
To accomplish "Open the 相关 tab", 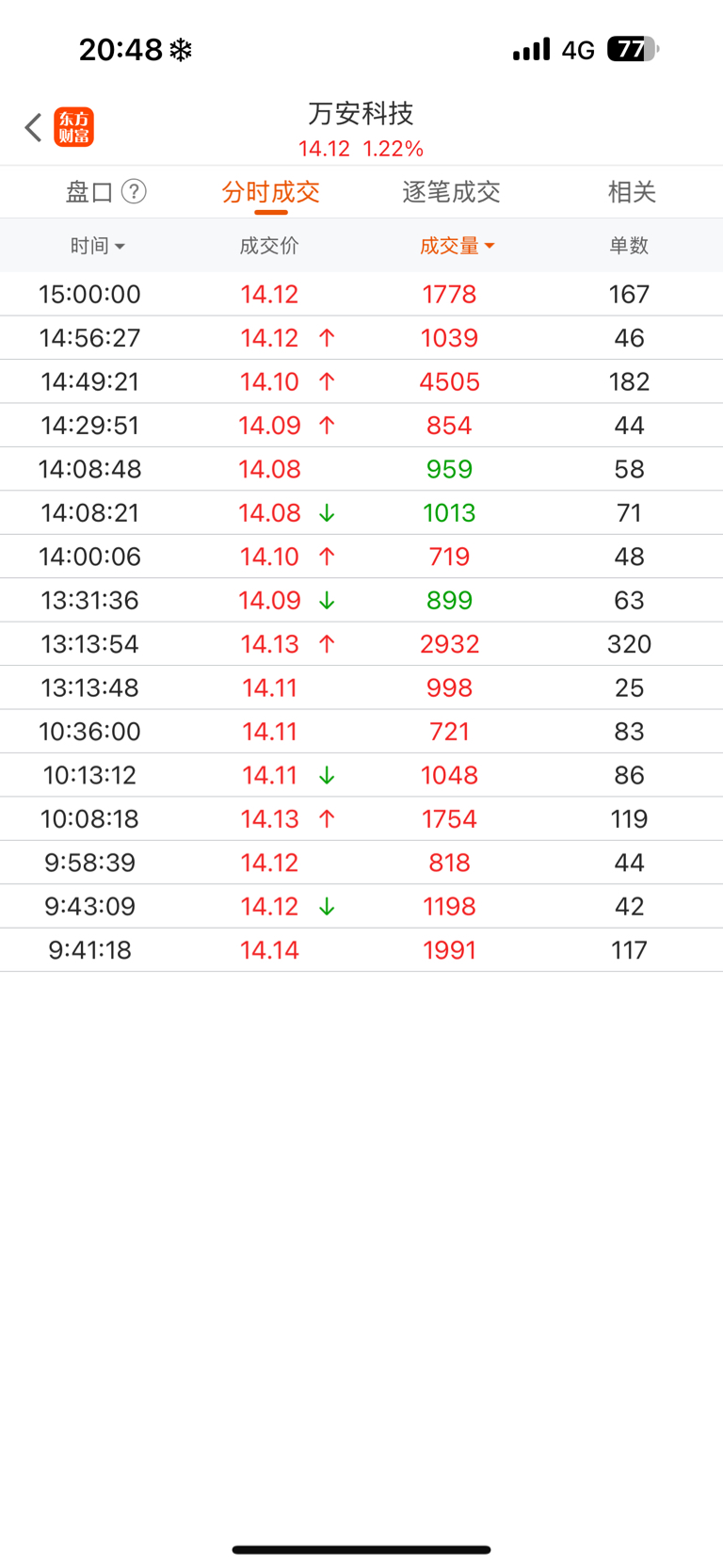I will tap(632, 192).
